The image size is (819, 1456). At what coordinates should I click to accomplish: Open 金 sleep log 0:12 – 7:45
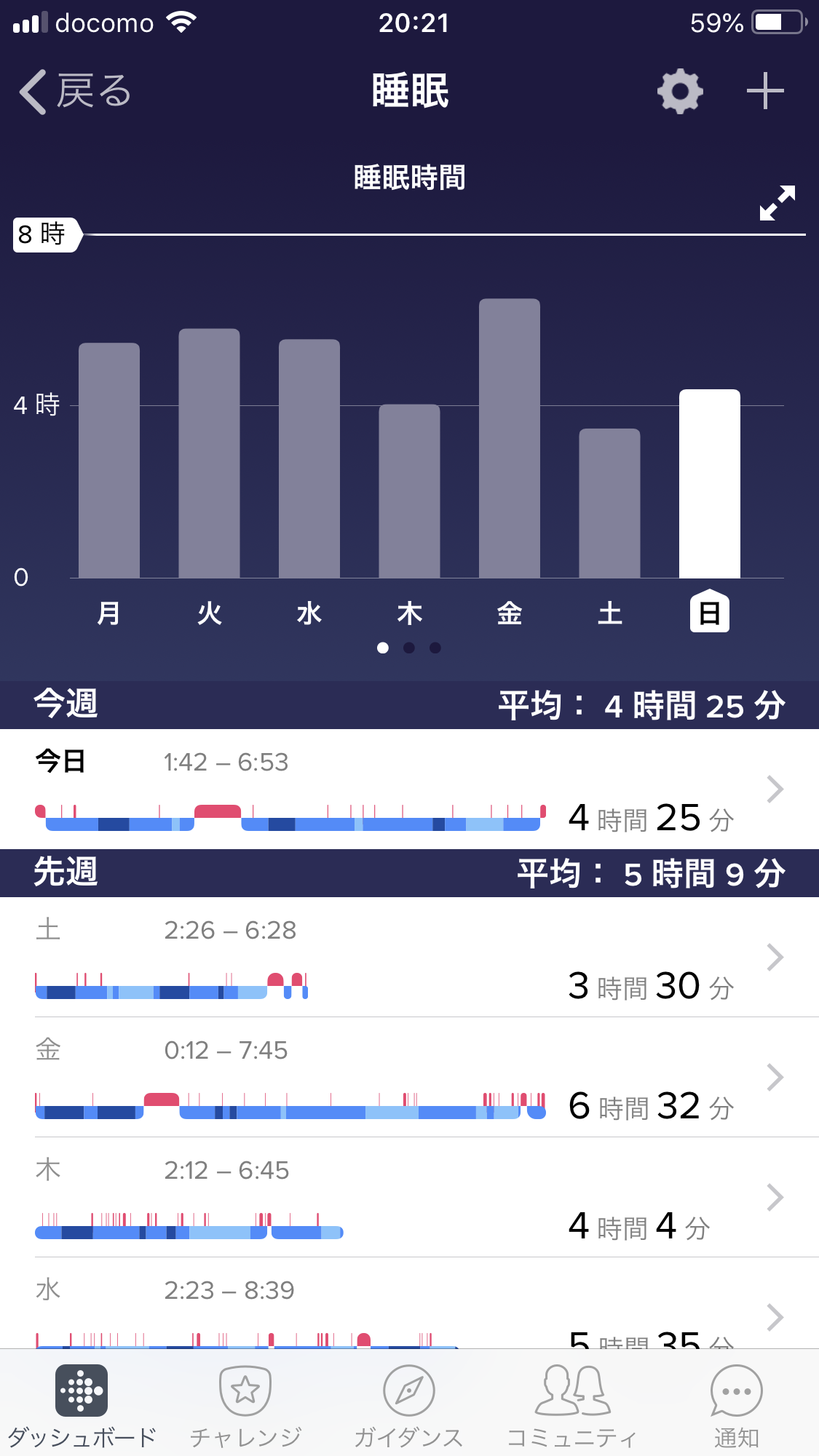pos(409,1077)
